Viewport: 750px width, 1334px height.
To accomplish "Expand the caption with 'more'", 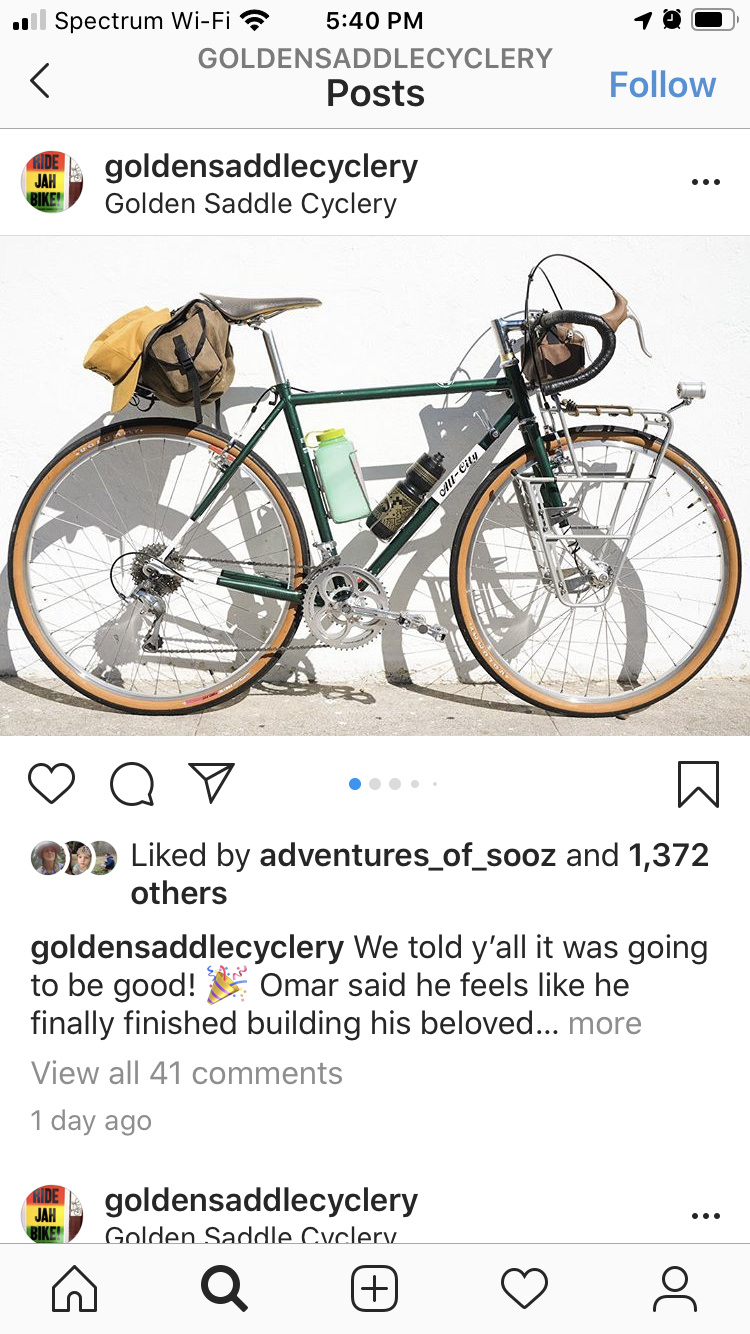I will point(604,1023).
